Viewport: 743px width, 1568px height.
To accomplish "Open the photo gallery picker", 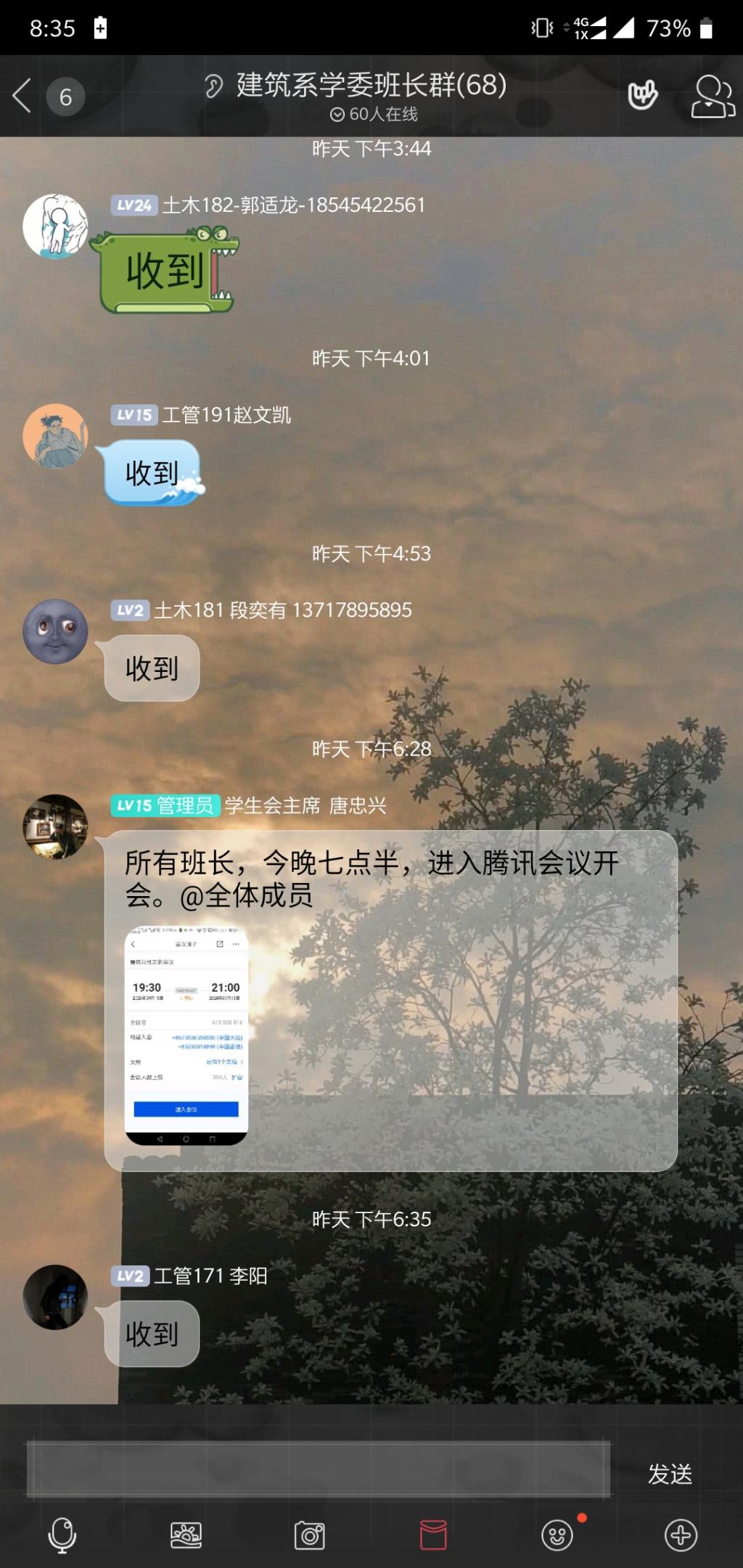I will pyautogui.click(x=186, y=1535).
